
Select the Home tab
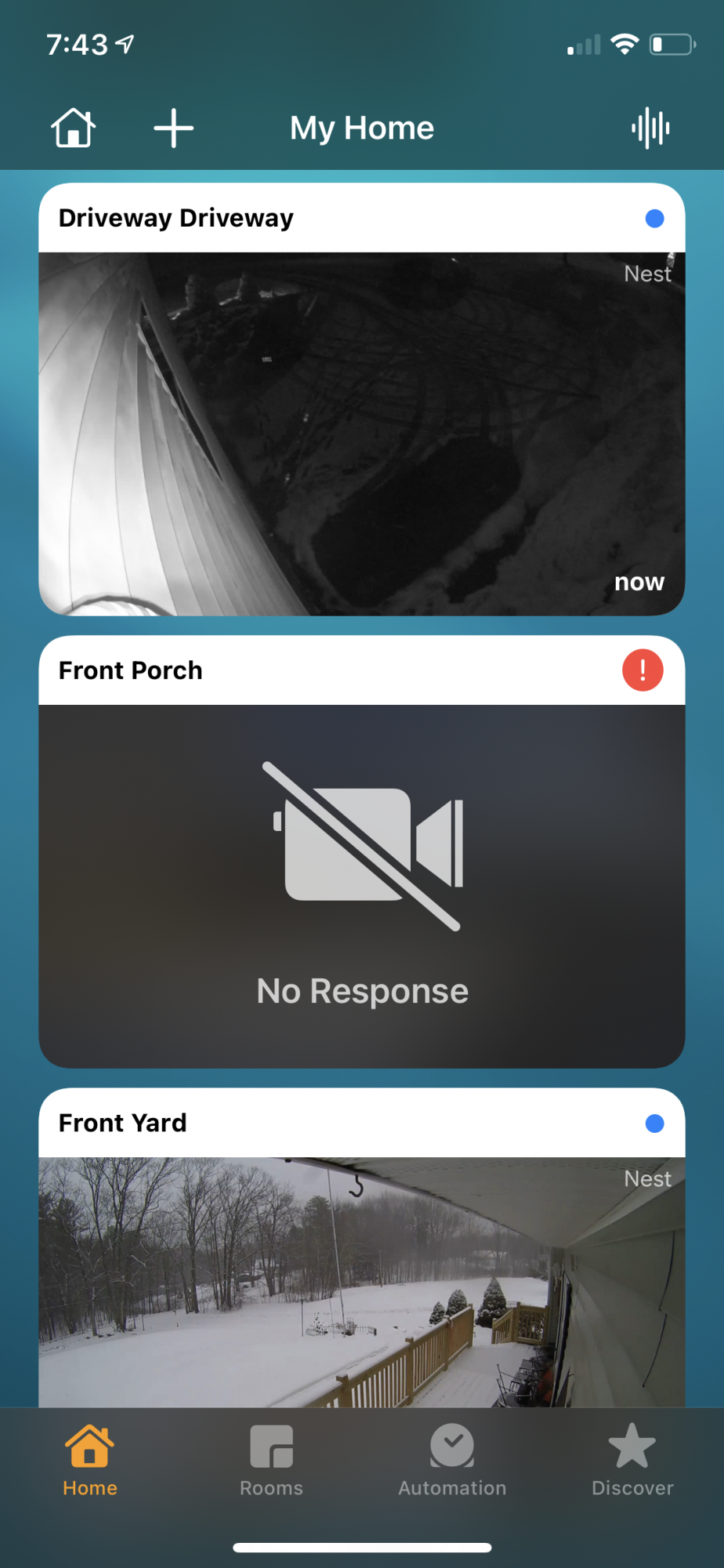tap(90, 1460)
